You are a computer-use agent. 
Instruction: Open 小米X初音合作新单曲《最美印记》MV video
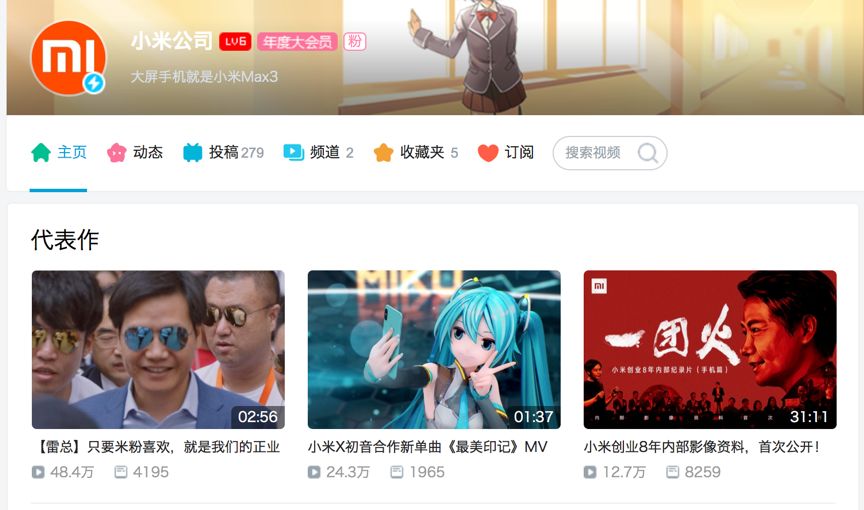pos(434,349)
